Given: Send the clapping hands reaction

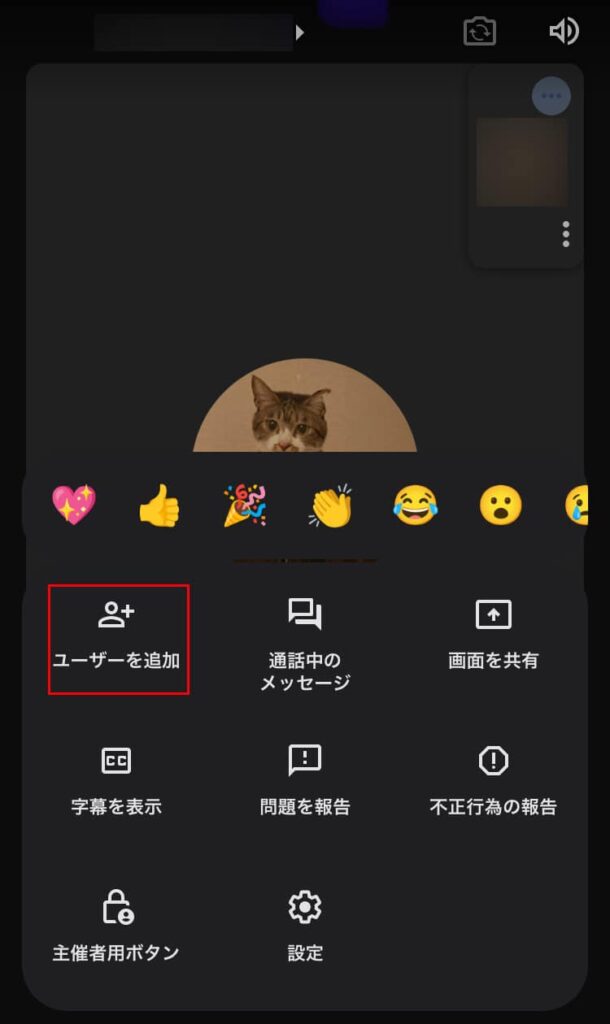Looking at the screenshot, I should [330, 506].
